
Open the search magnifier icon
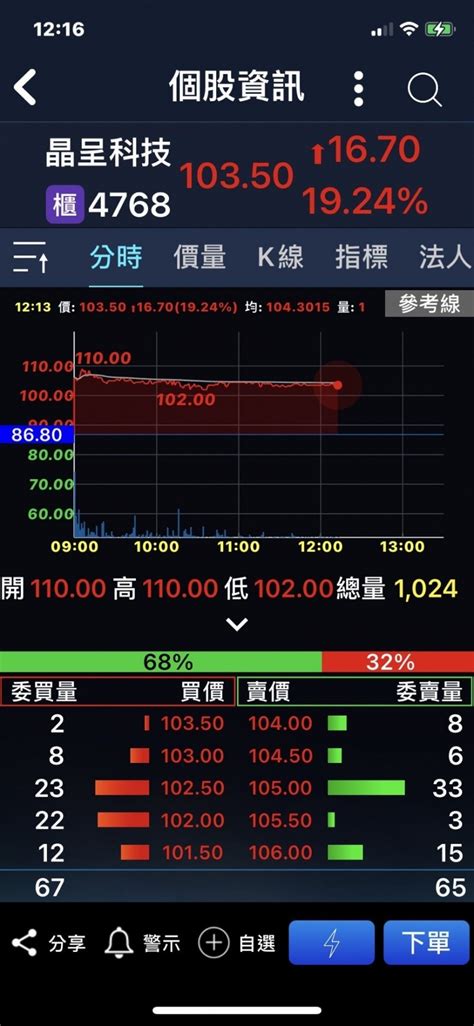point(424,89)
